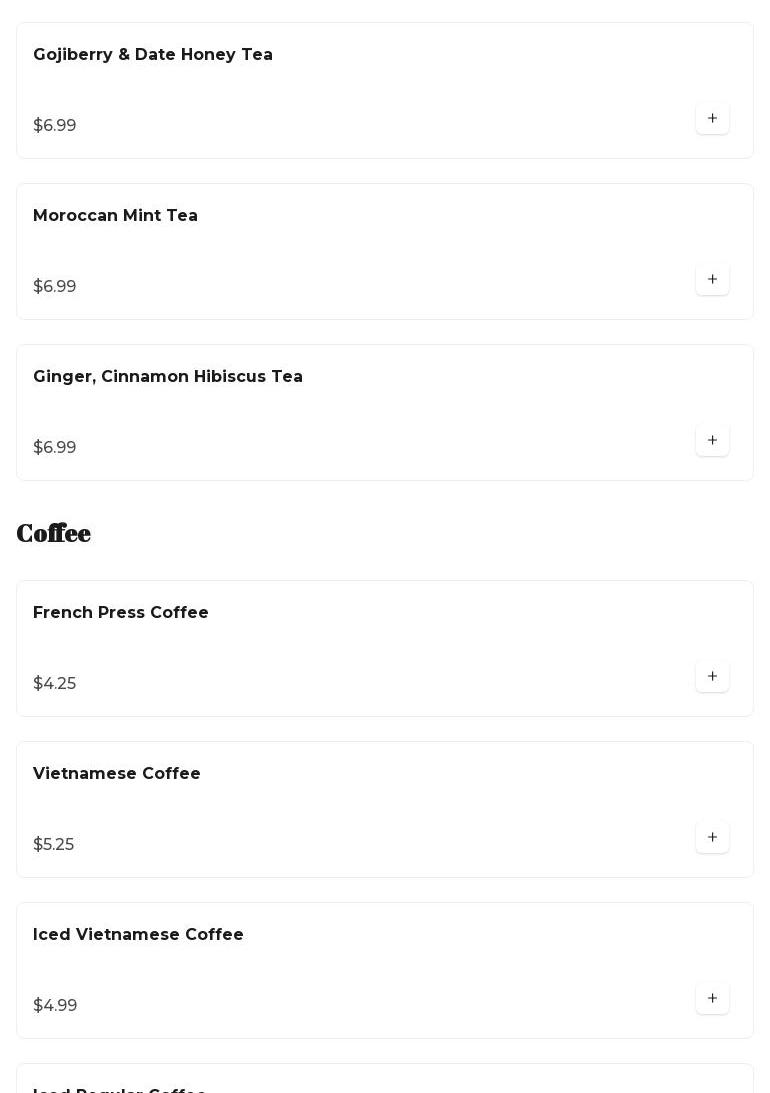Screen dimensions: 770x1093
Task: Add French Press Coffee to order
Action: pos(712,677)
